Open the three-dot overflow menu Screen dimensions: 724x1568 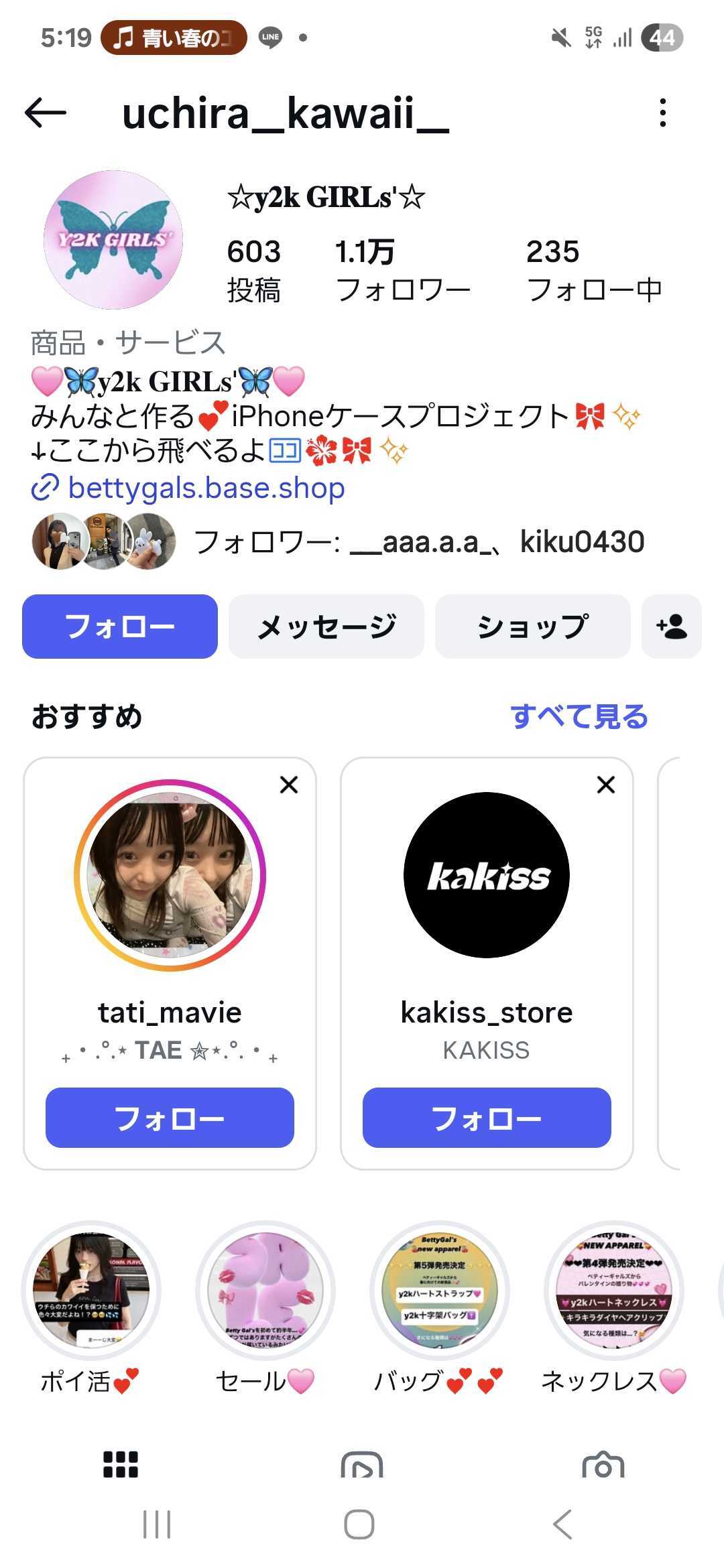point(662,113)
